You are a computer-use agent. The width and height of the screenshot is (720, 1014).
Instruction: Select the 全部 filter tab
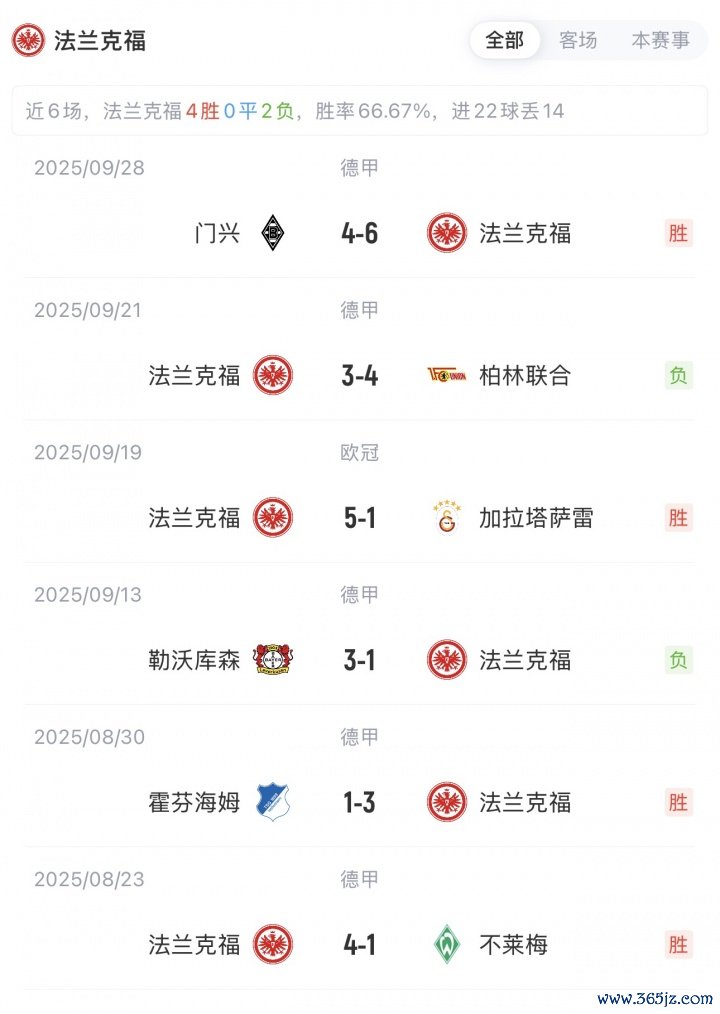(505, 40)
